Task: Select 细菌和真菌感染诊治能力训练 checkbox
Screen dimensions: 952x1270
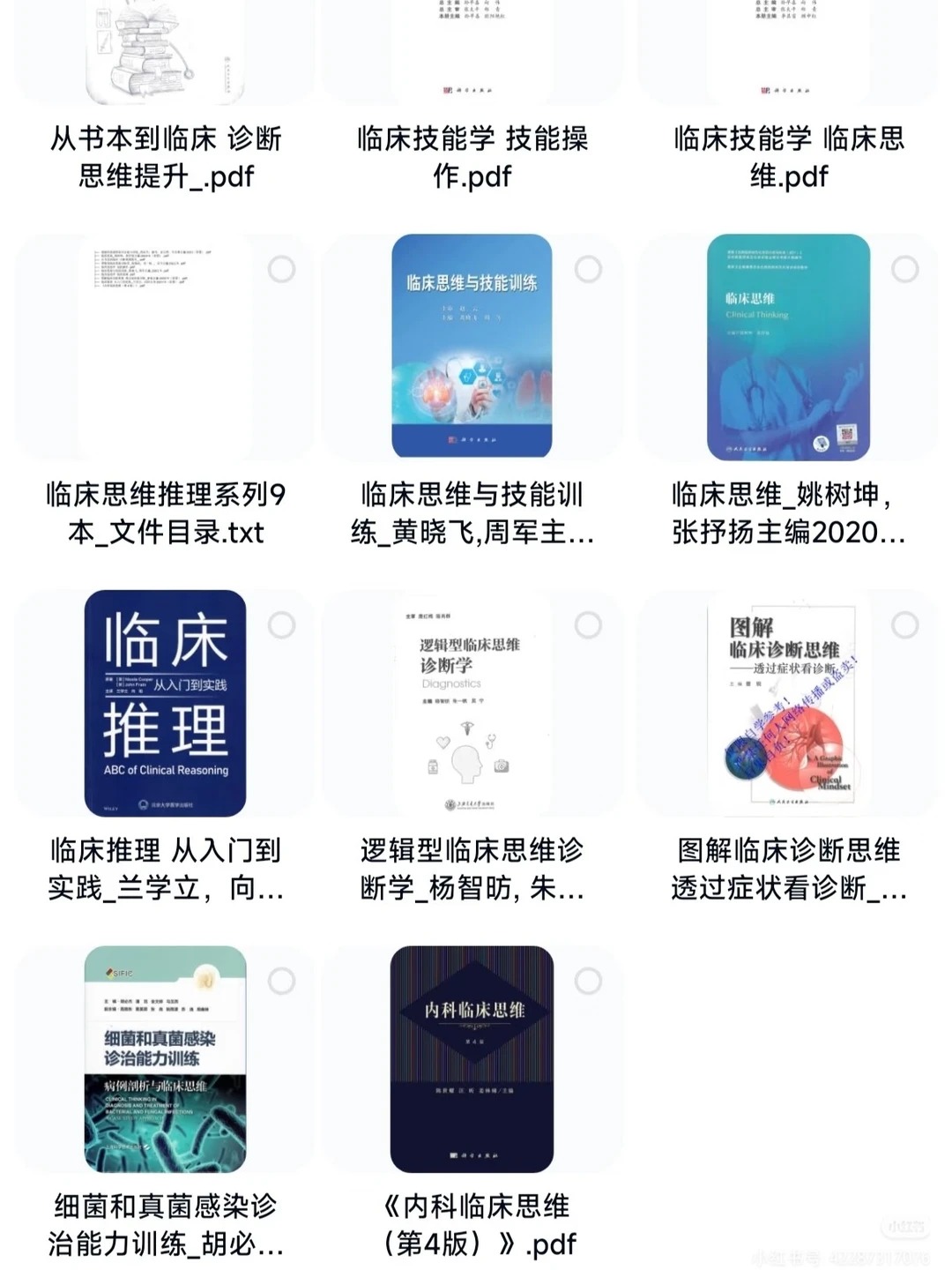Action: tap(282, 981)
